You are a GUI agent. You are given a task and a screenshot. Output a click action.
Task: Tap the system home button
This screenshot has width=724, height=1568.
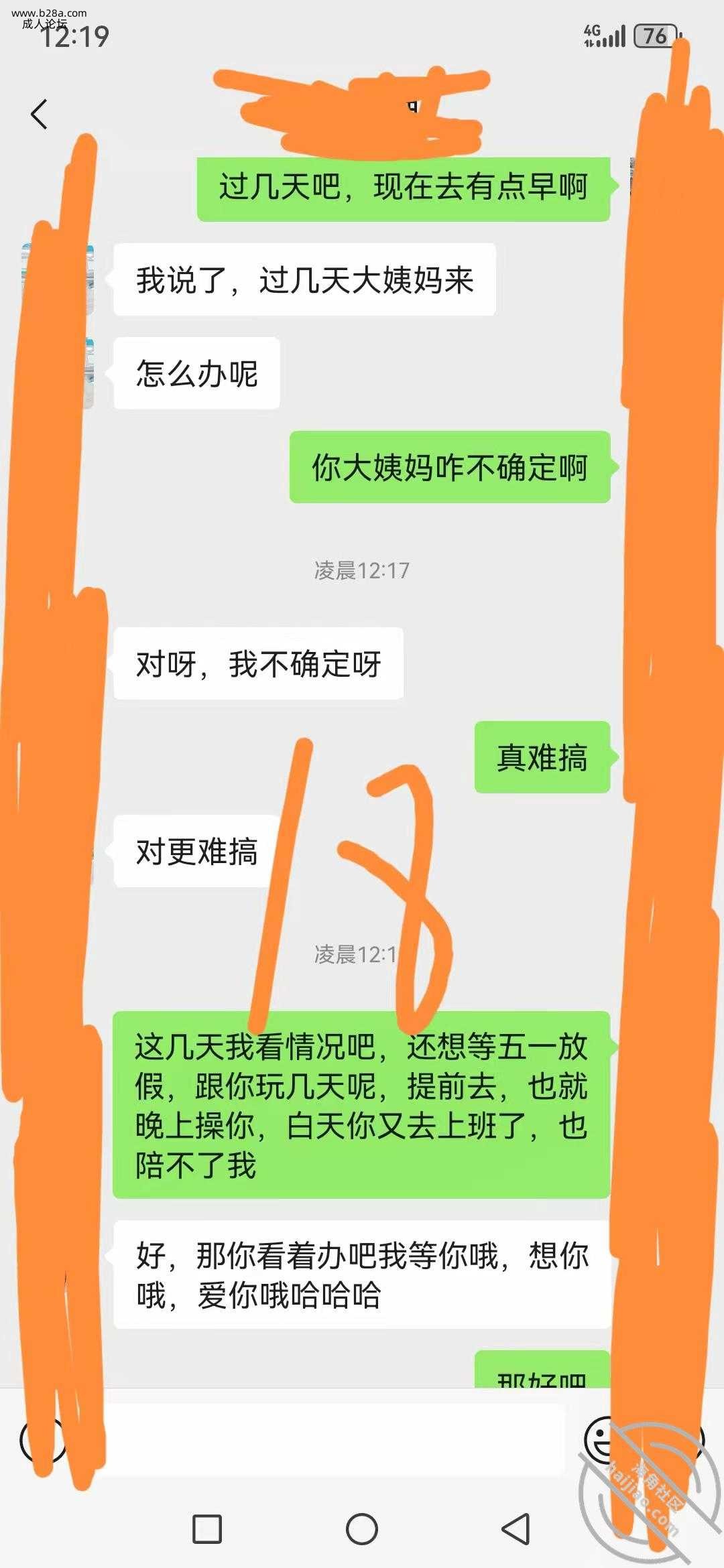(362, 1529)
